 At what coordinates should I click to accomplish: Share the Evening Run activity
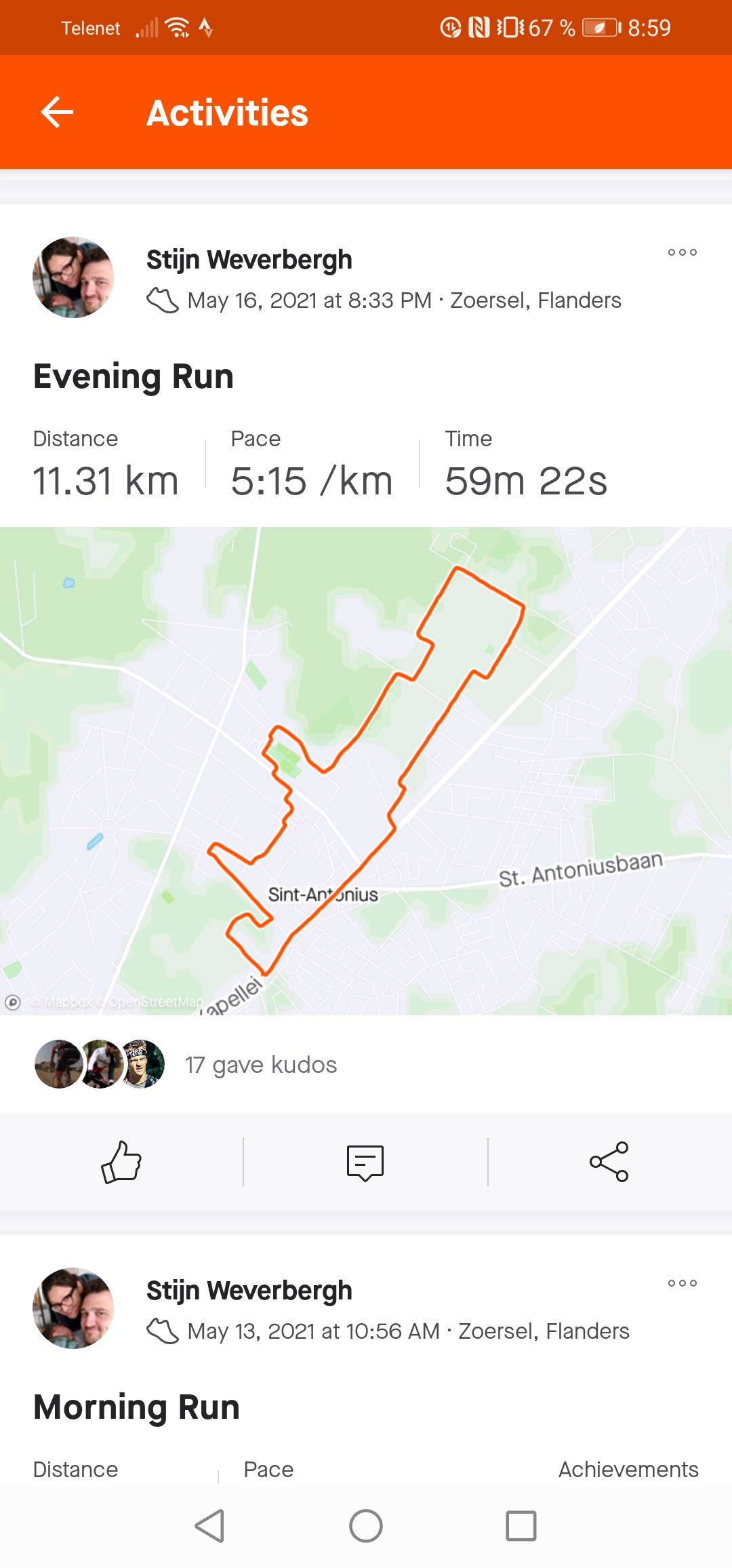[x=609, y=1162]
